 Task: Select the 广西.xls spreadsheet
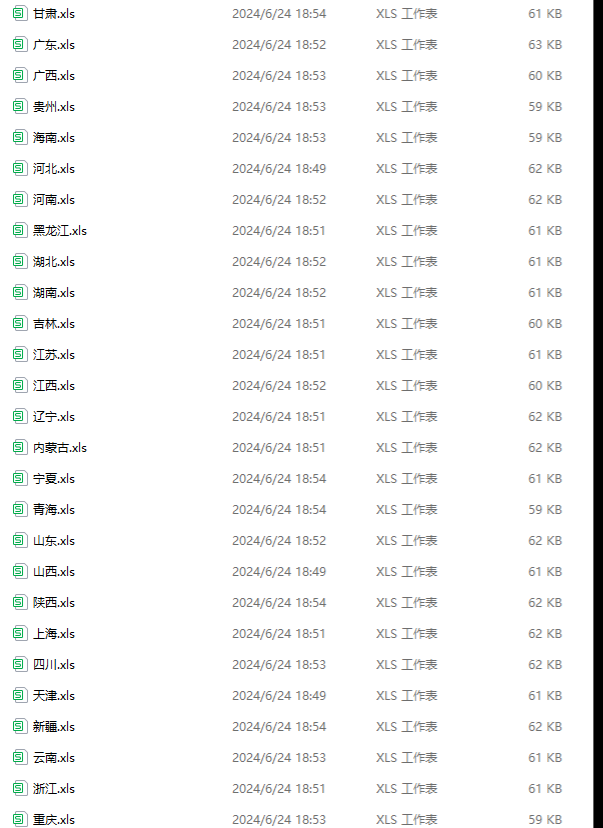(x=53, y=76)
